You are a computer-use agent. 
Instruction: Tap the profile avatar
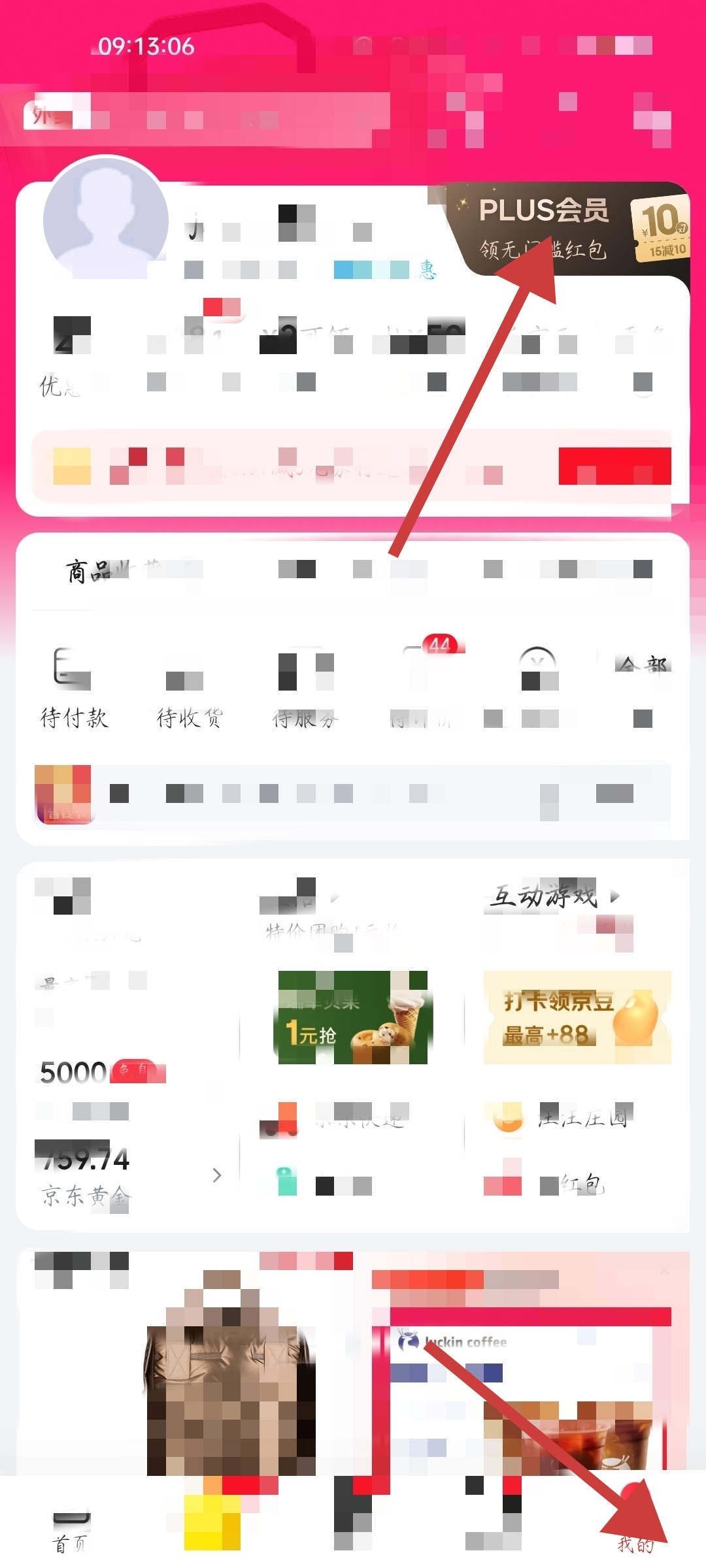106,220
